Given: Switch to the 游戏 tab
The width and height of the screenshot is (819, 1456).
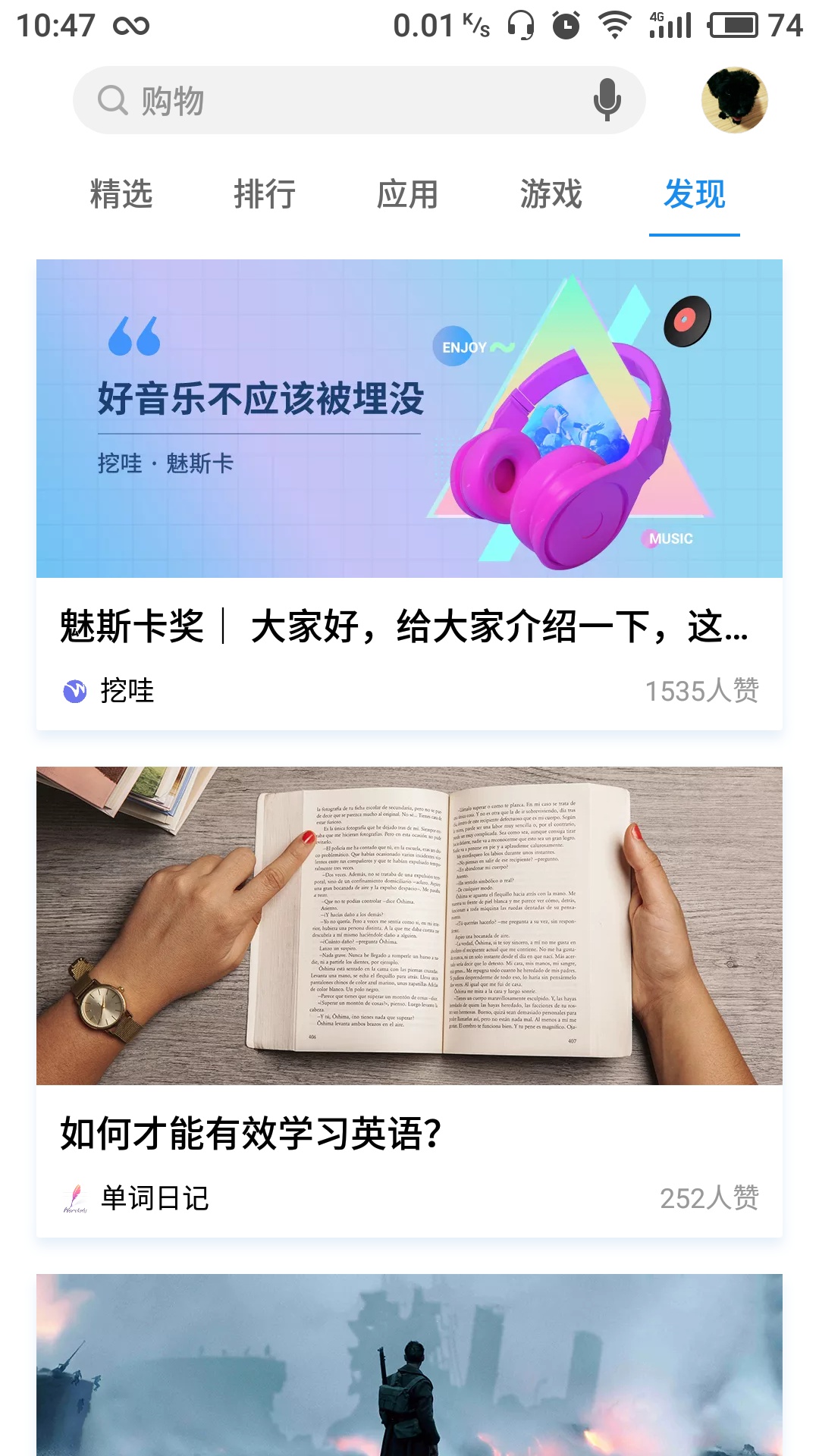Looking at the screenshot, I should [551, 194].
